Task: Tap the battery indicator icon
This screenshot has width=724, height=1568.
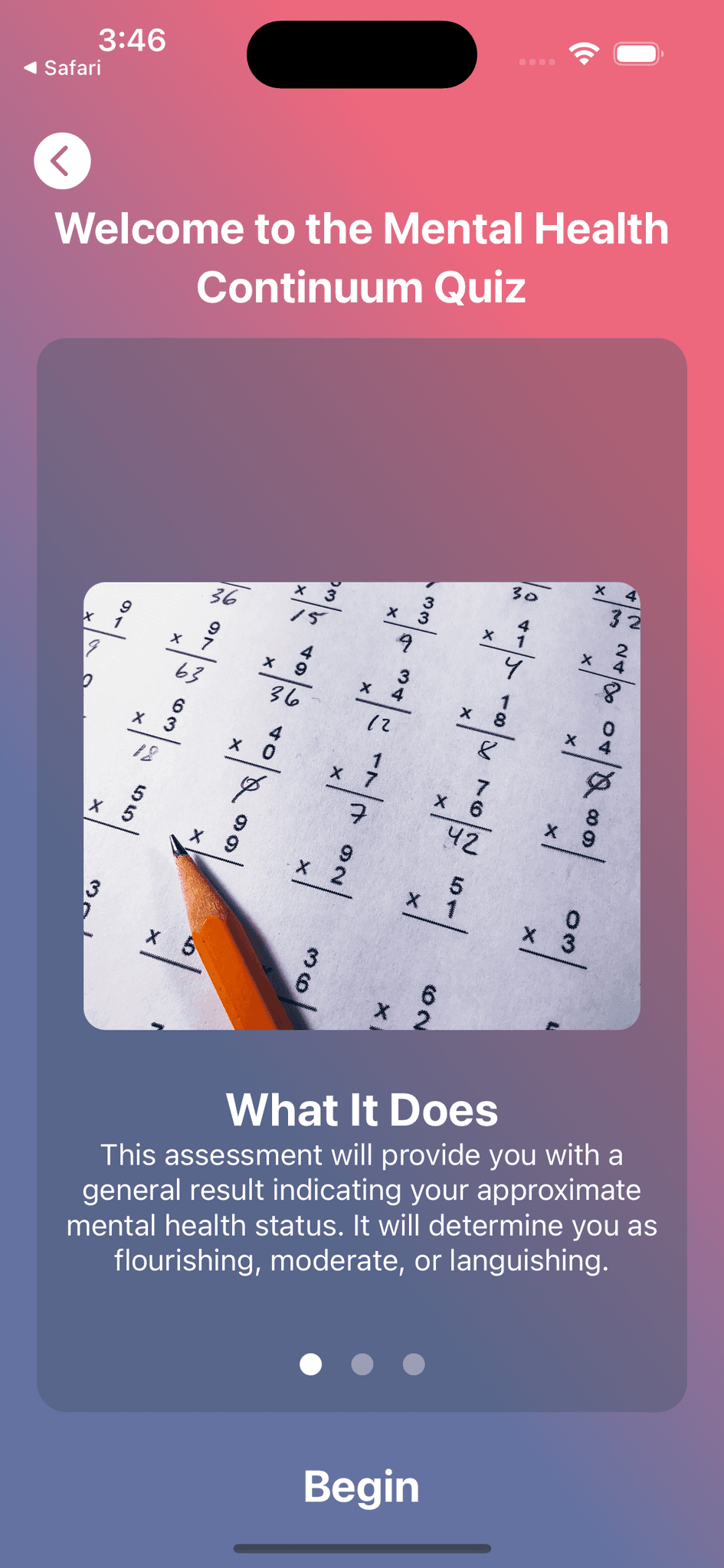Action: click(638, 54)
